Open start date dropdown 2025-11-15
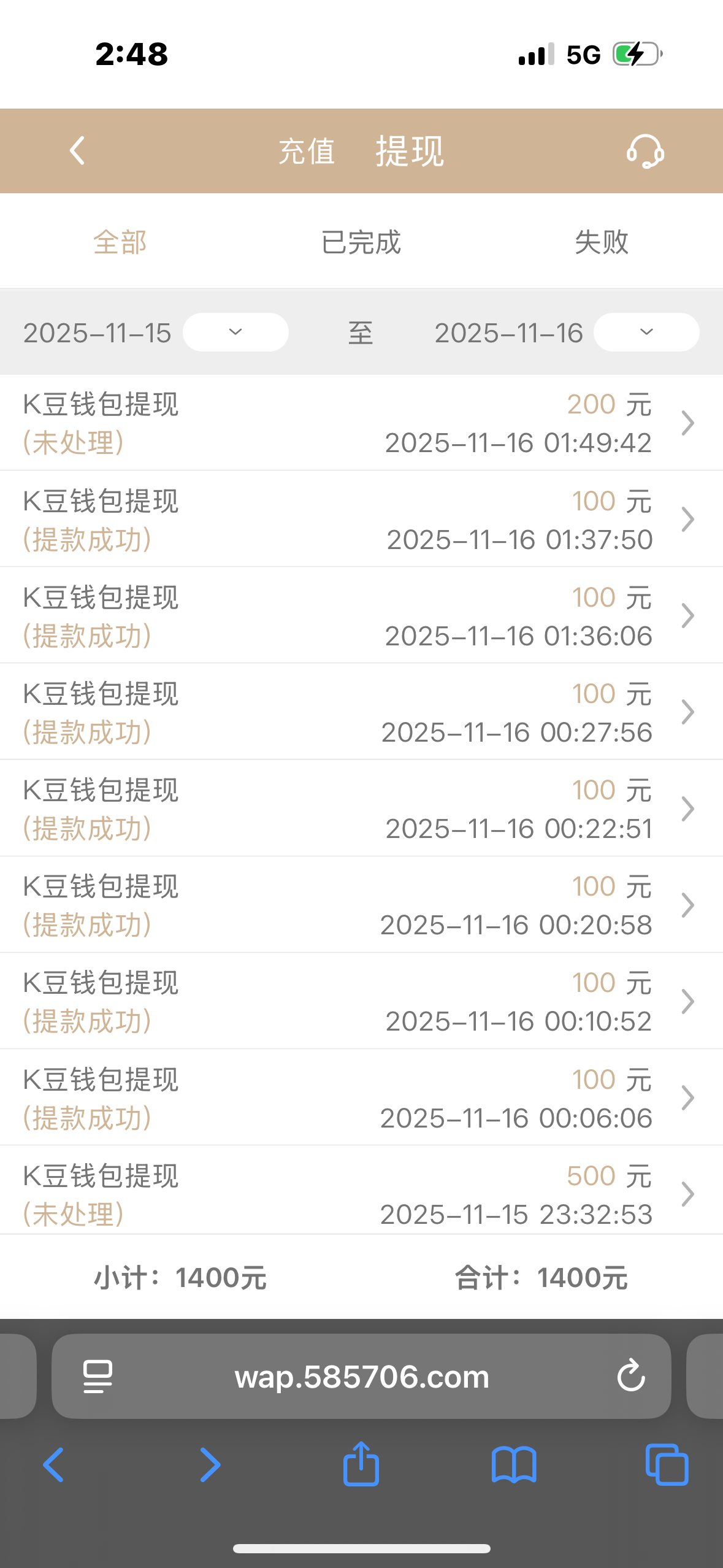The height and width of the screenshot is (1568, 723). click(x=235, y=332)
